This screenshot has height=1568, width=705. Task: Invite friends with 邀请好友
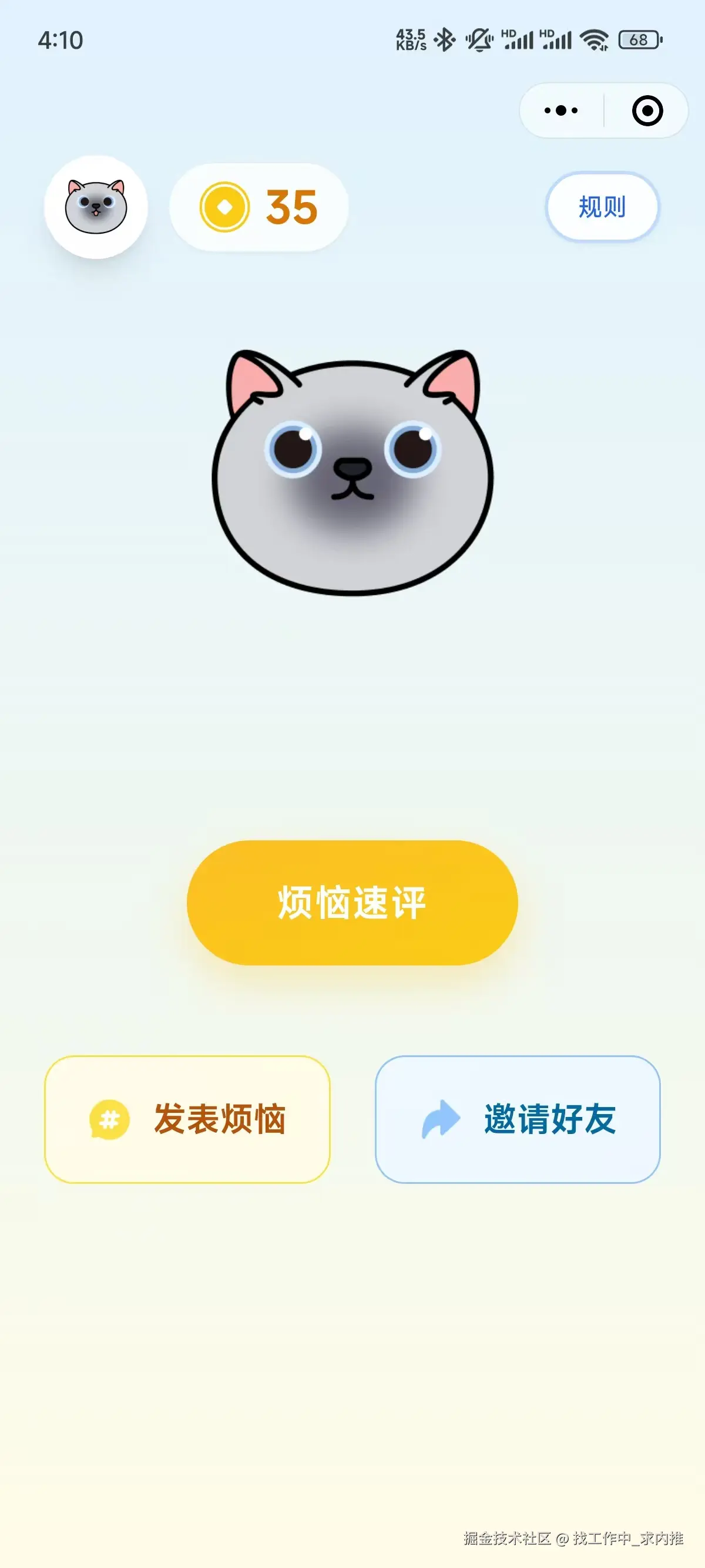click(x=518, y=1119)
